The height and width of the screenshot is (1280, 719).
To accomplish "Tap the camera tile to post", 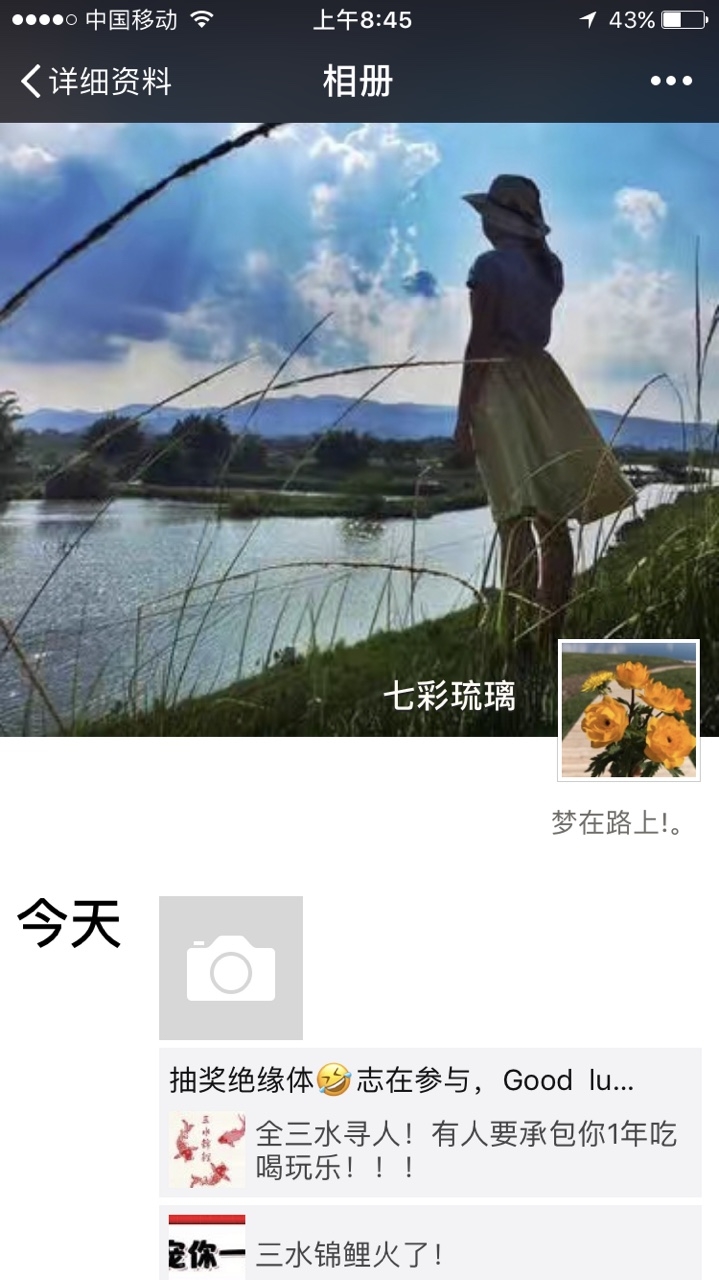I will point(231,967).
